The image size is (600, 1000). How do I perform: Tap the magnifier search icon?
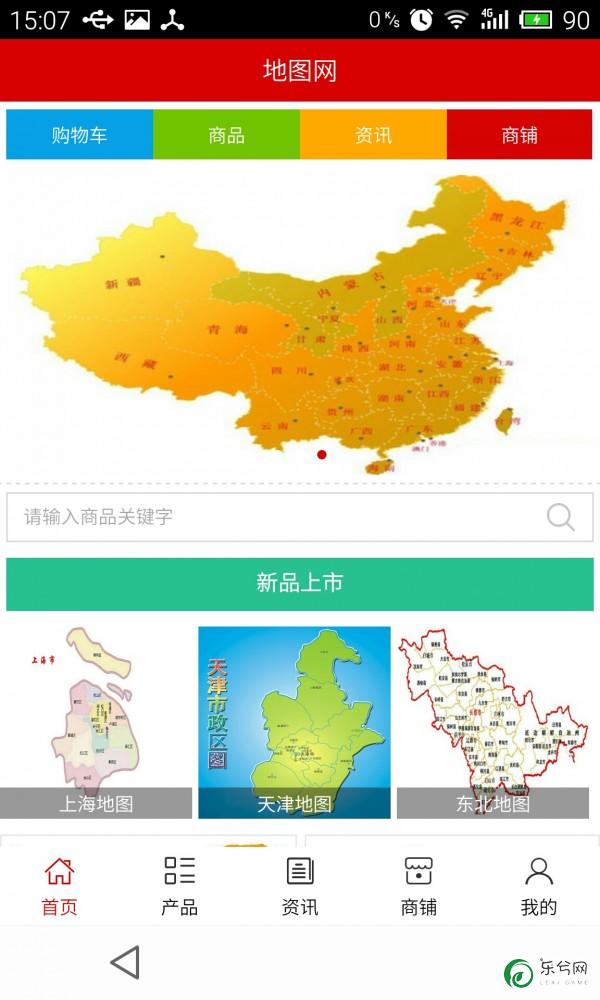[561, 517]
